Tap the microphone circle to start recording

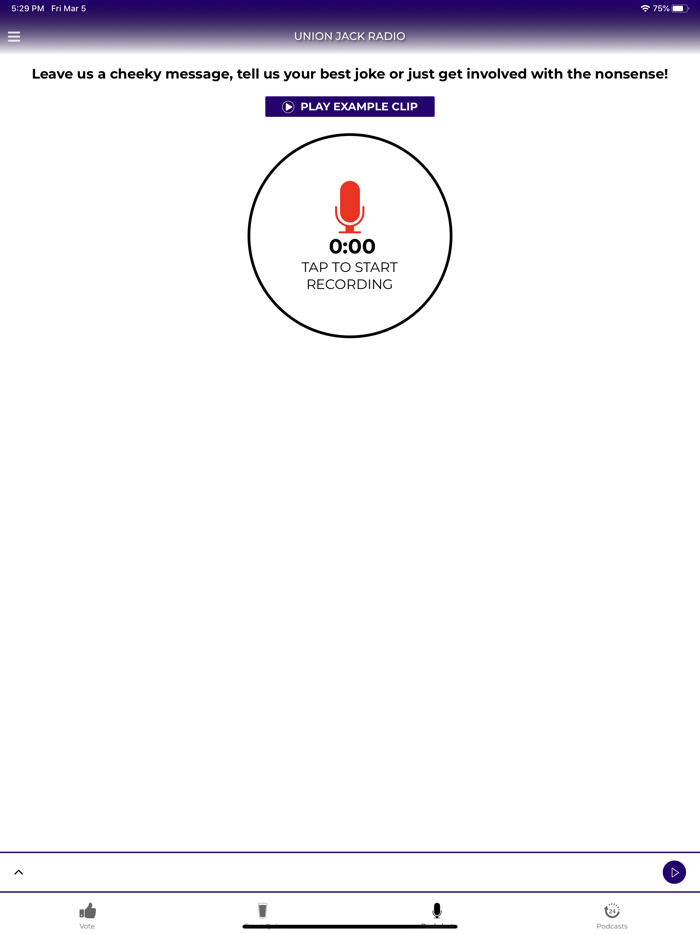(350, 236)
